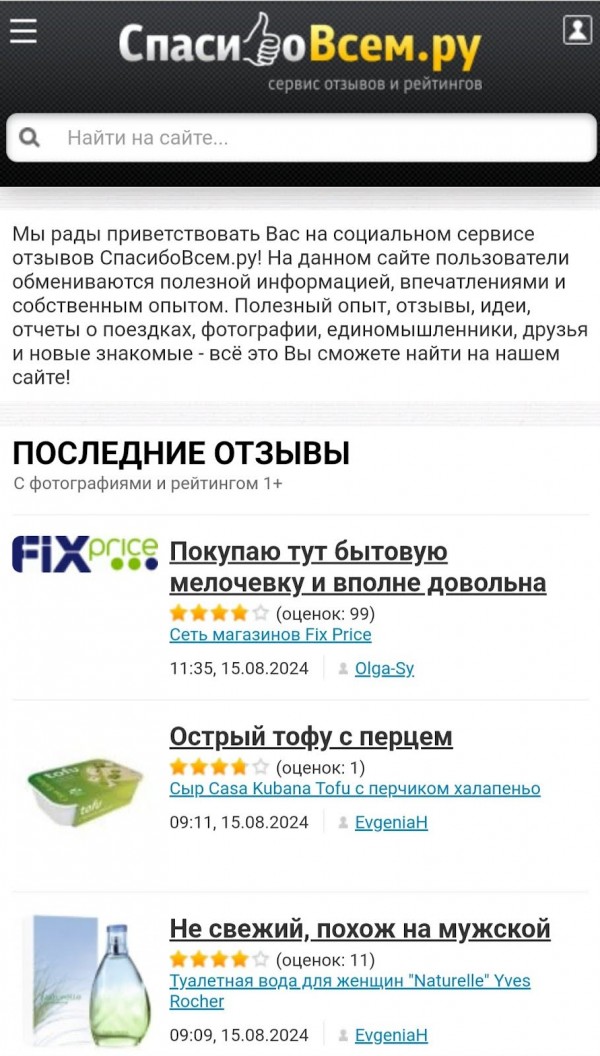Open the hamburger menu
600x1056 pixels.
(x=23, y=31)
